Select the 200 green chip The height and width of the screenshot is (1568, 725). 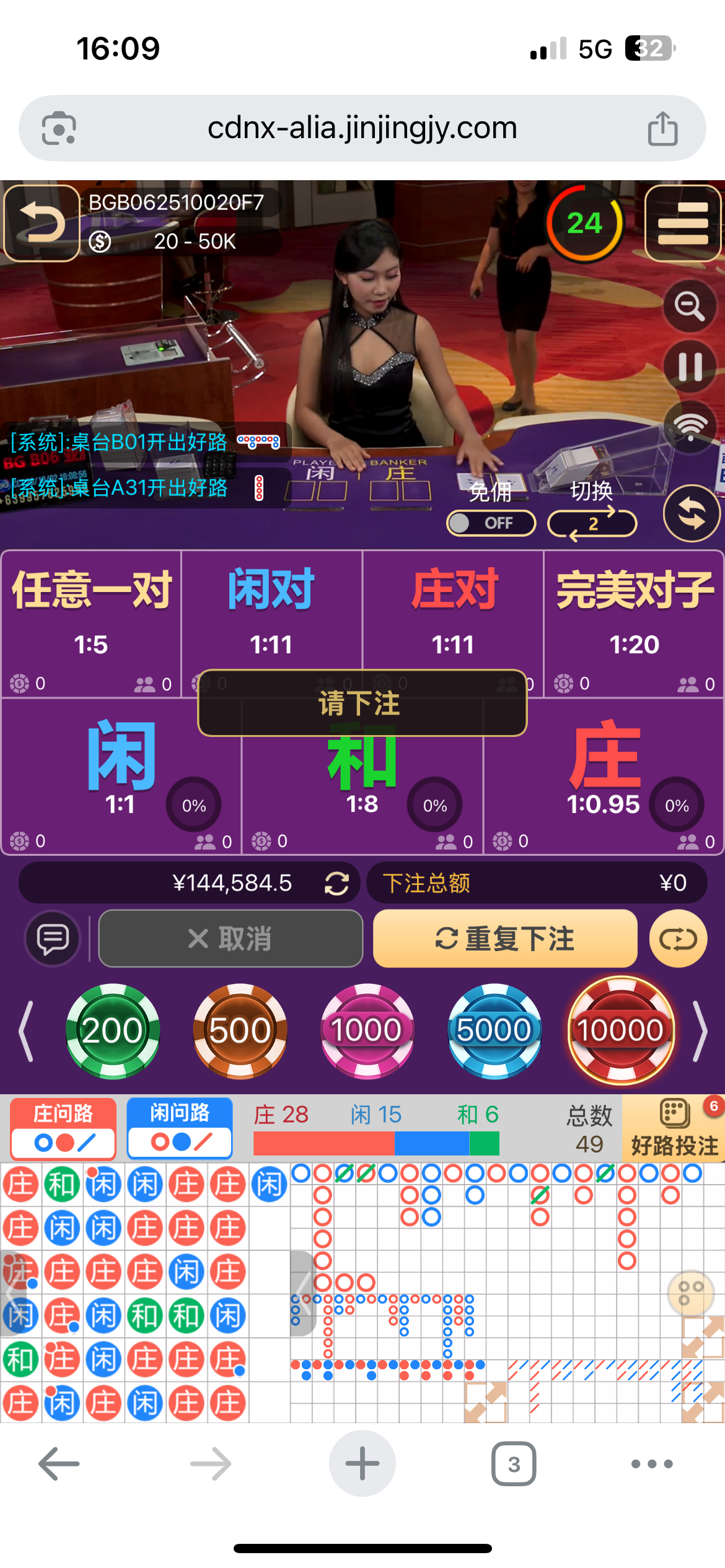[x=113, y=1031]
